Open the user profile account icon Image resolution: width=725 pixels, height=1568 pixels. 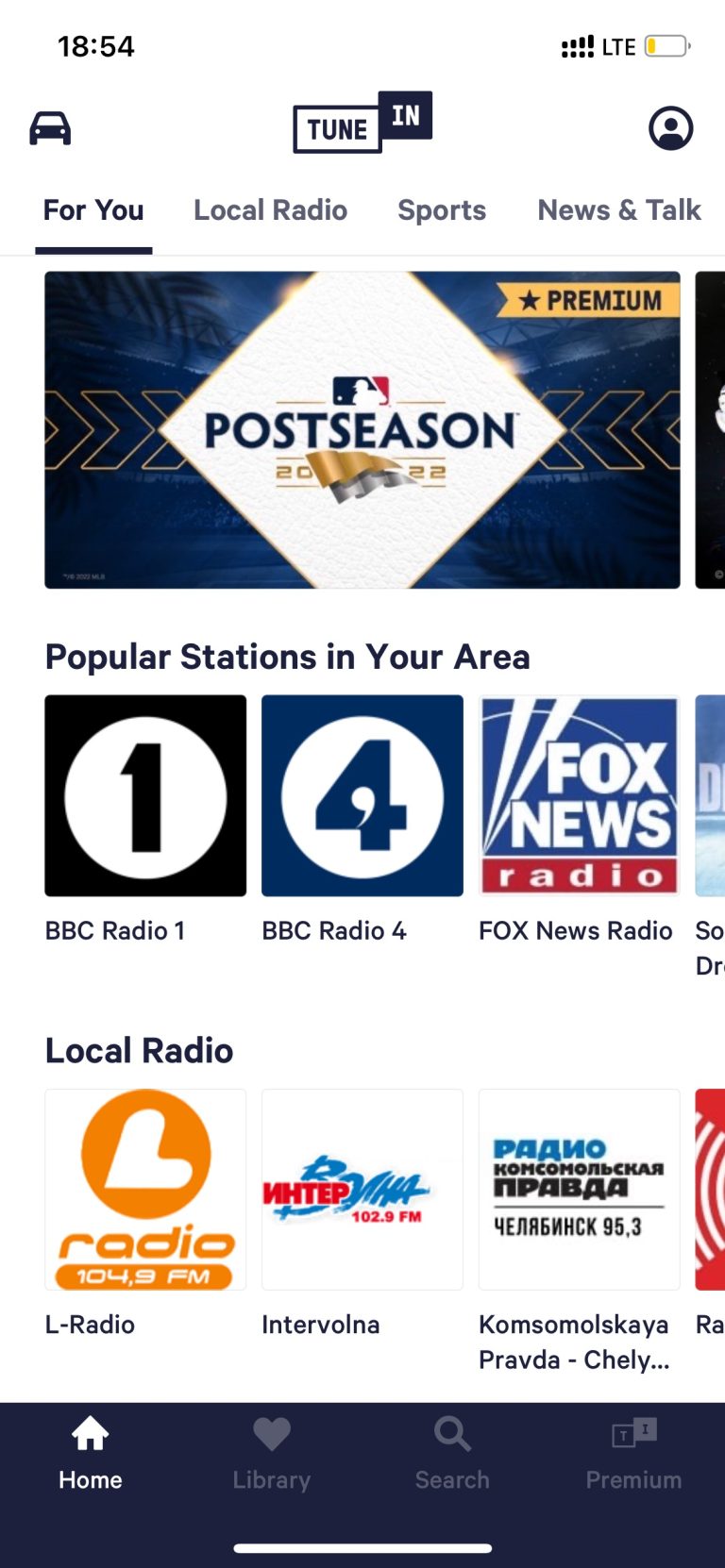click(x=671, y=127)
